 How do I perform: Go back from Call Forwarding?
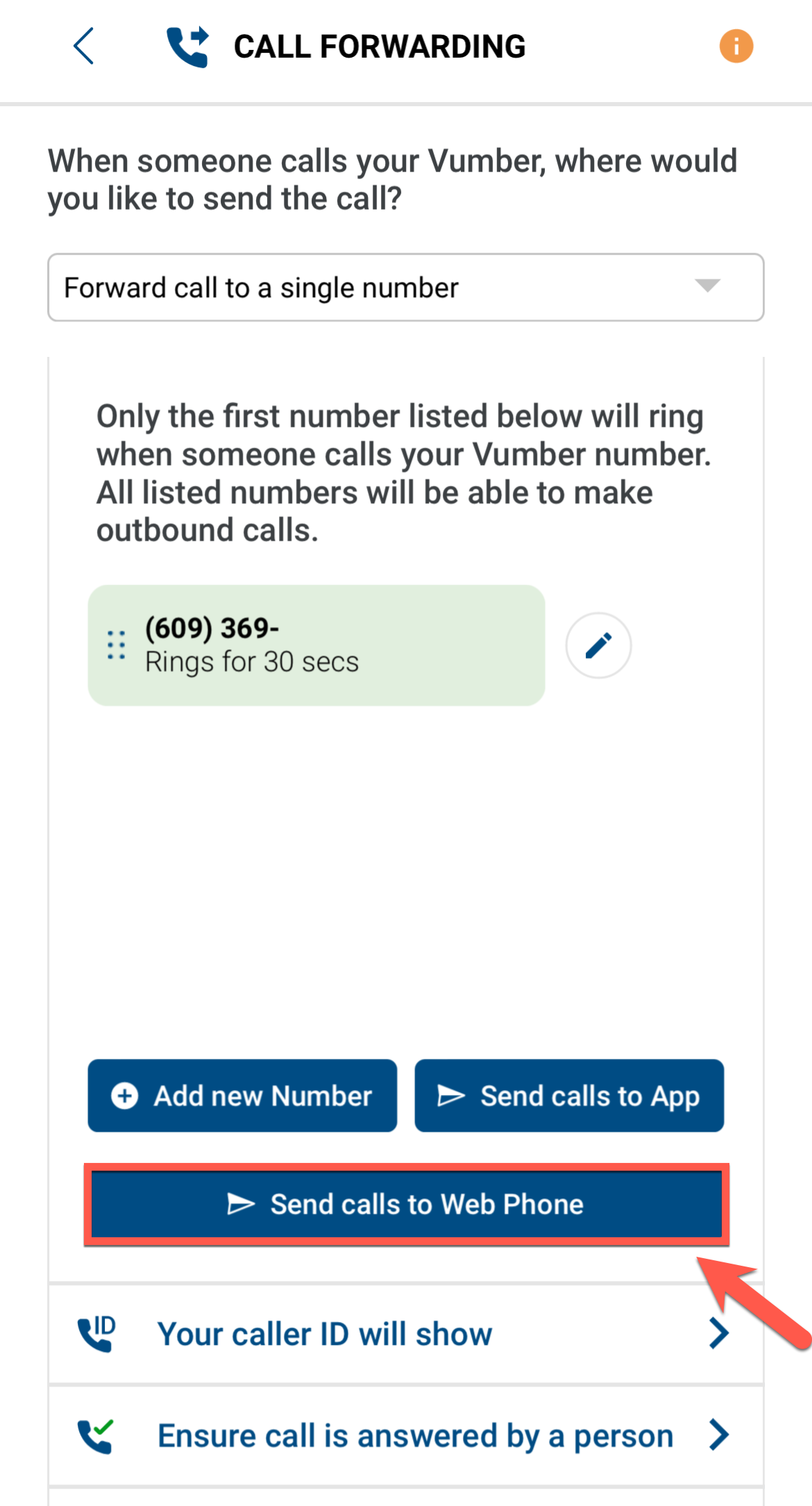tap(84, 47)
